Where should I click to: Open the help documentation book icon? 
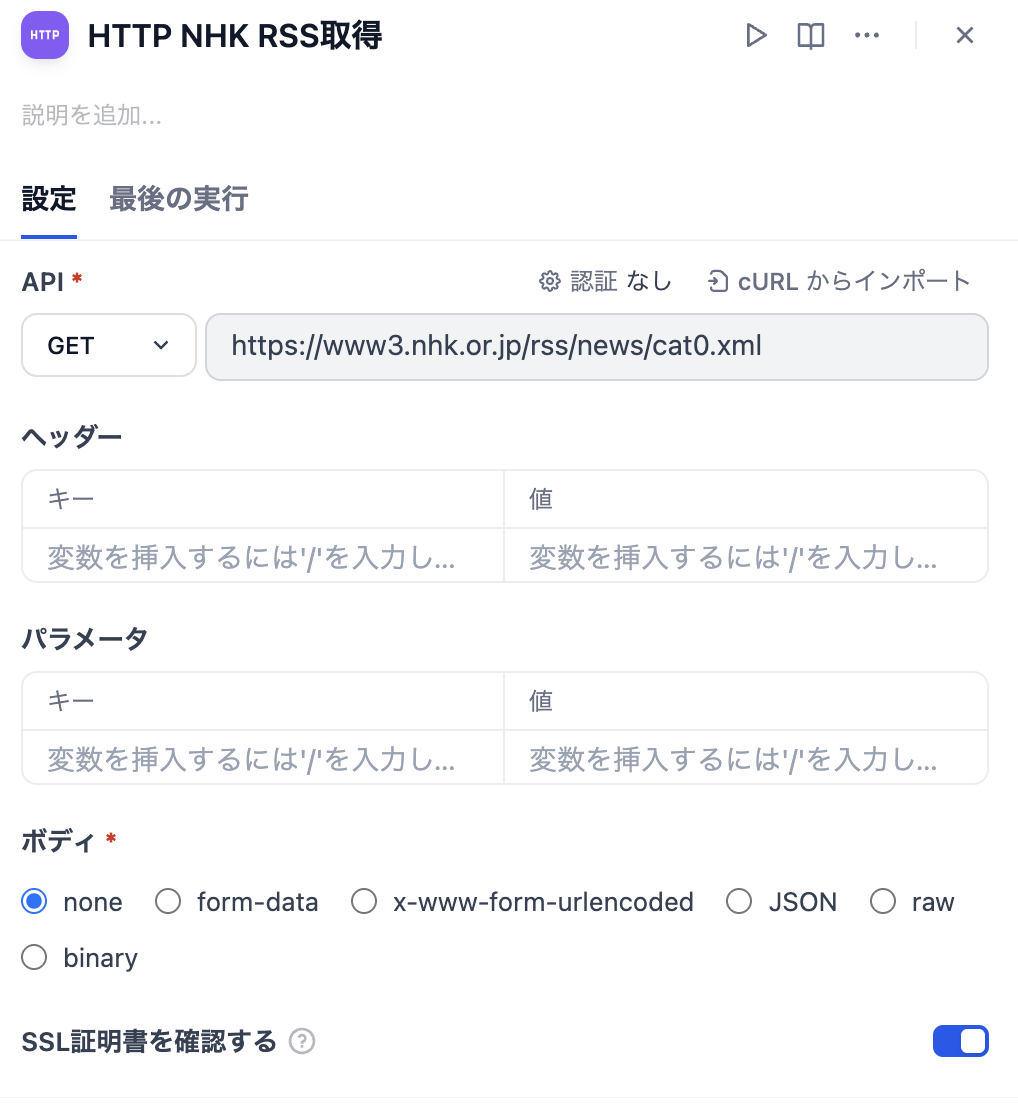[810, 36]
